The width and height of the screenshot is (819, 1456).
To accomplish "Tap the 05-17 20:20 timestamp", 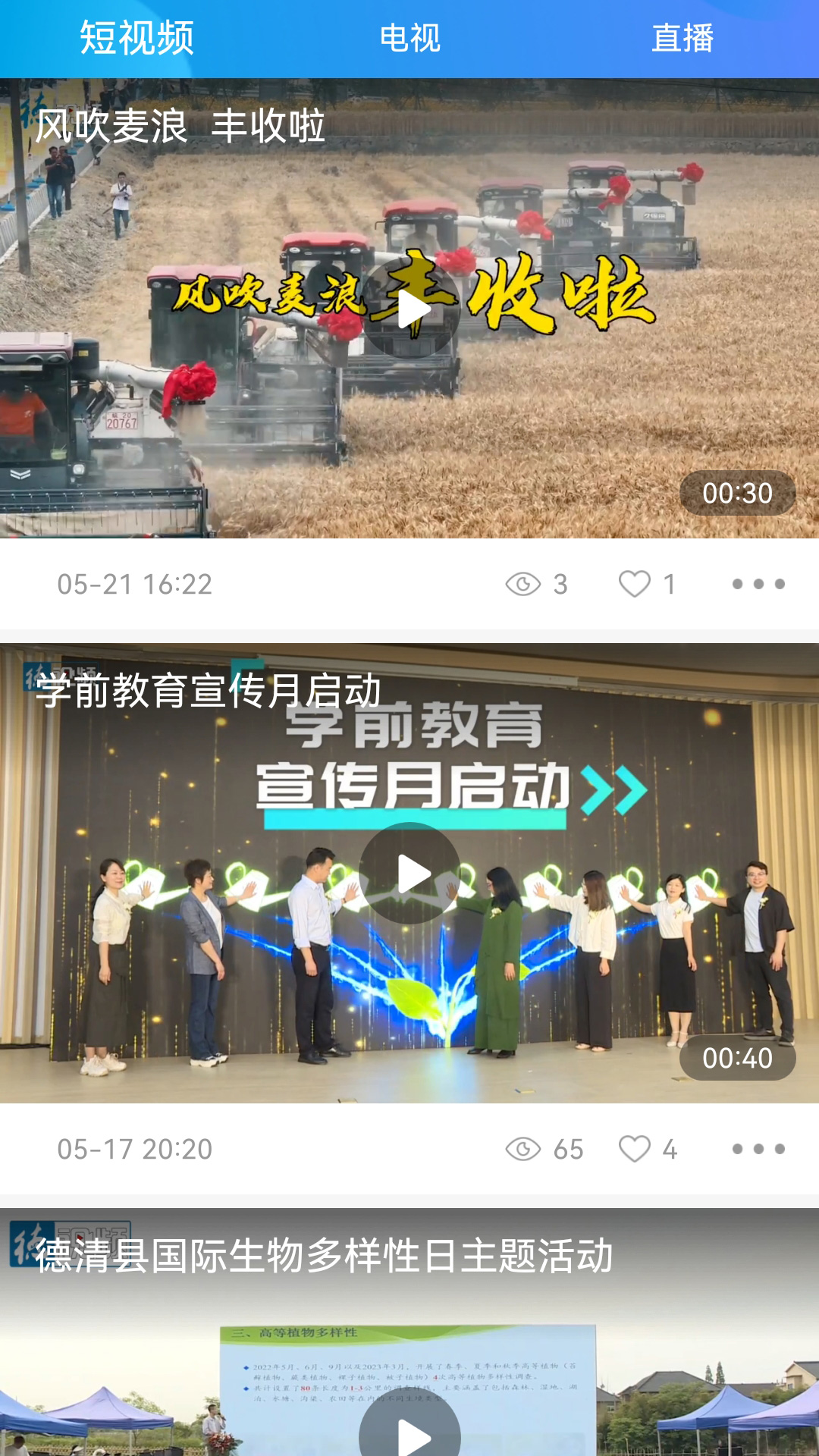I will coord(136,1148).
